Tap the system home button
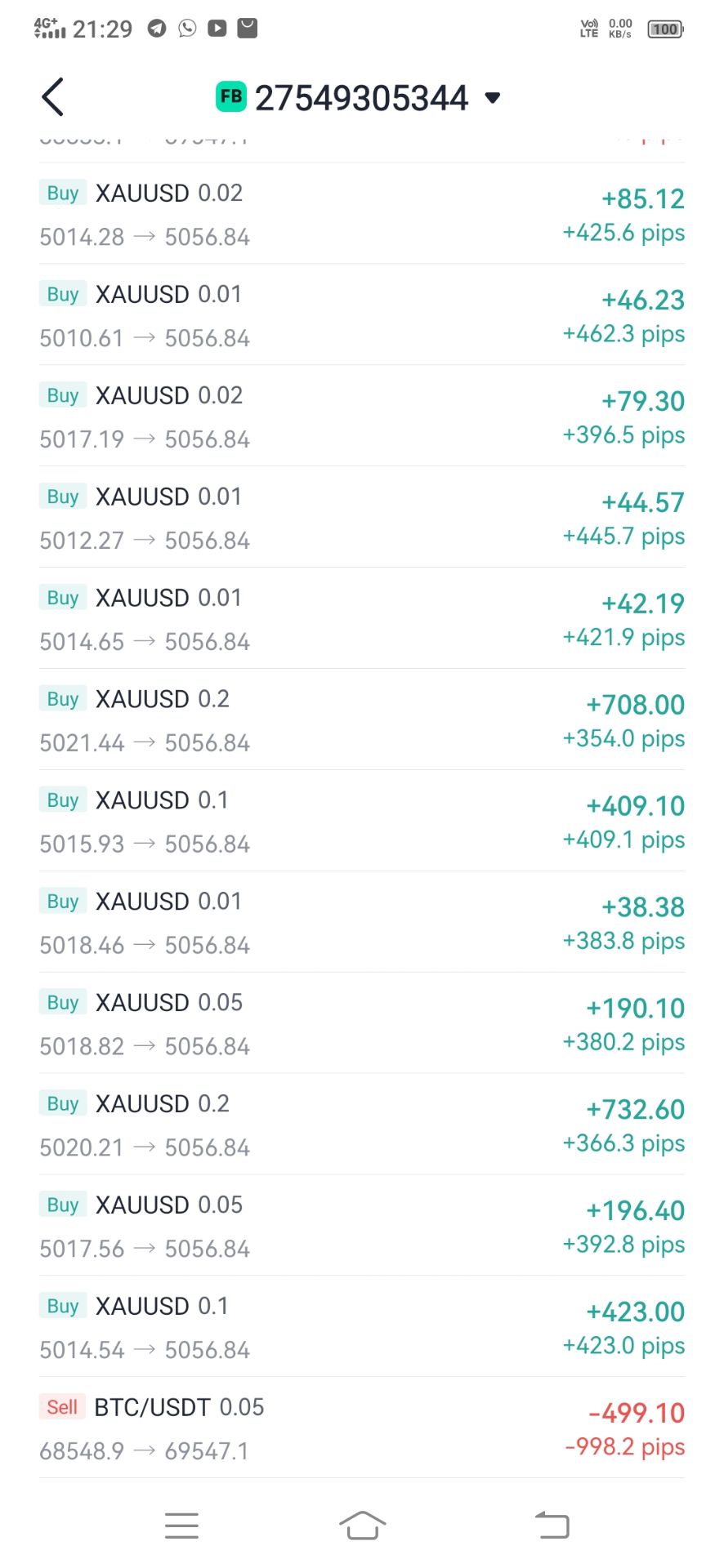 coord(362,1525)
